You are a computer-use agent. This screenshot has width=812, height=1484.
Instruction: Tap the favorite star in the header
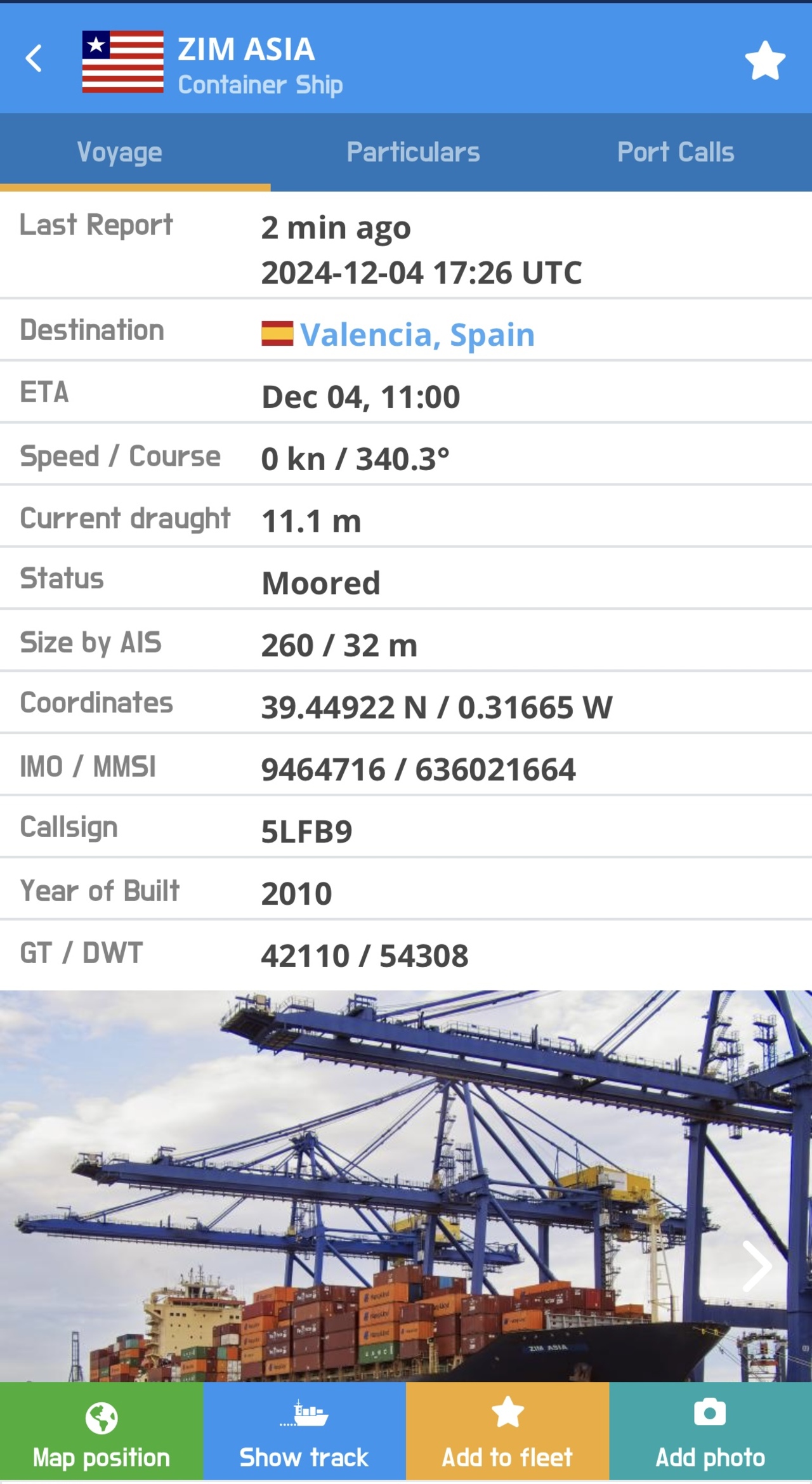(764, 61)
